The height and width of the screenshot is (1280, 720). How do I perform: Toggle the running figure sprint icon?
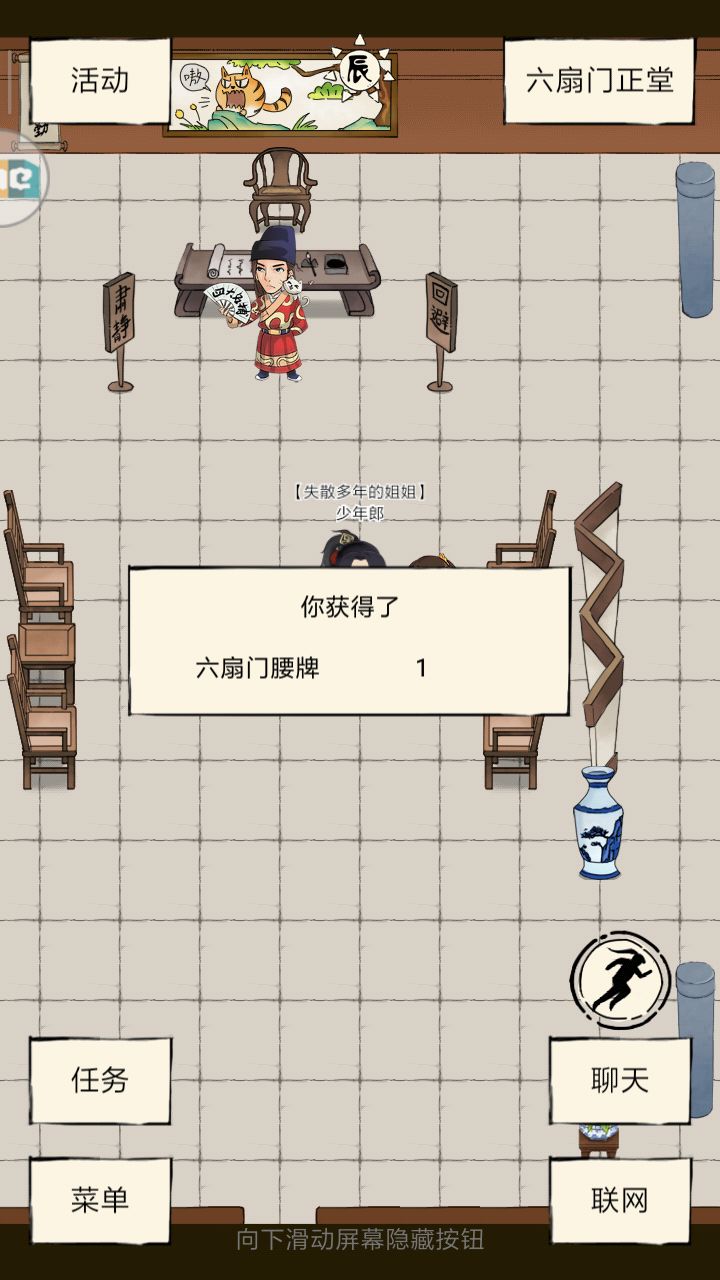[620, 979]
